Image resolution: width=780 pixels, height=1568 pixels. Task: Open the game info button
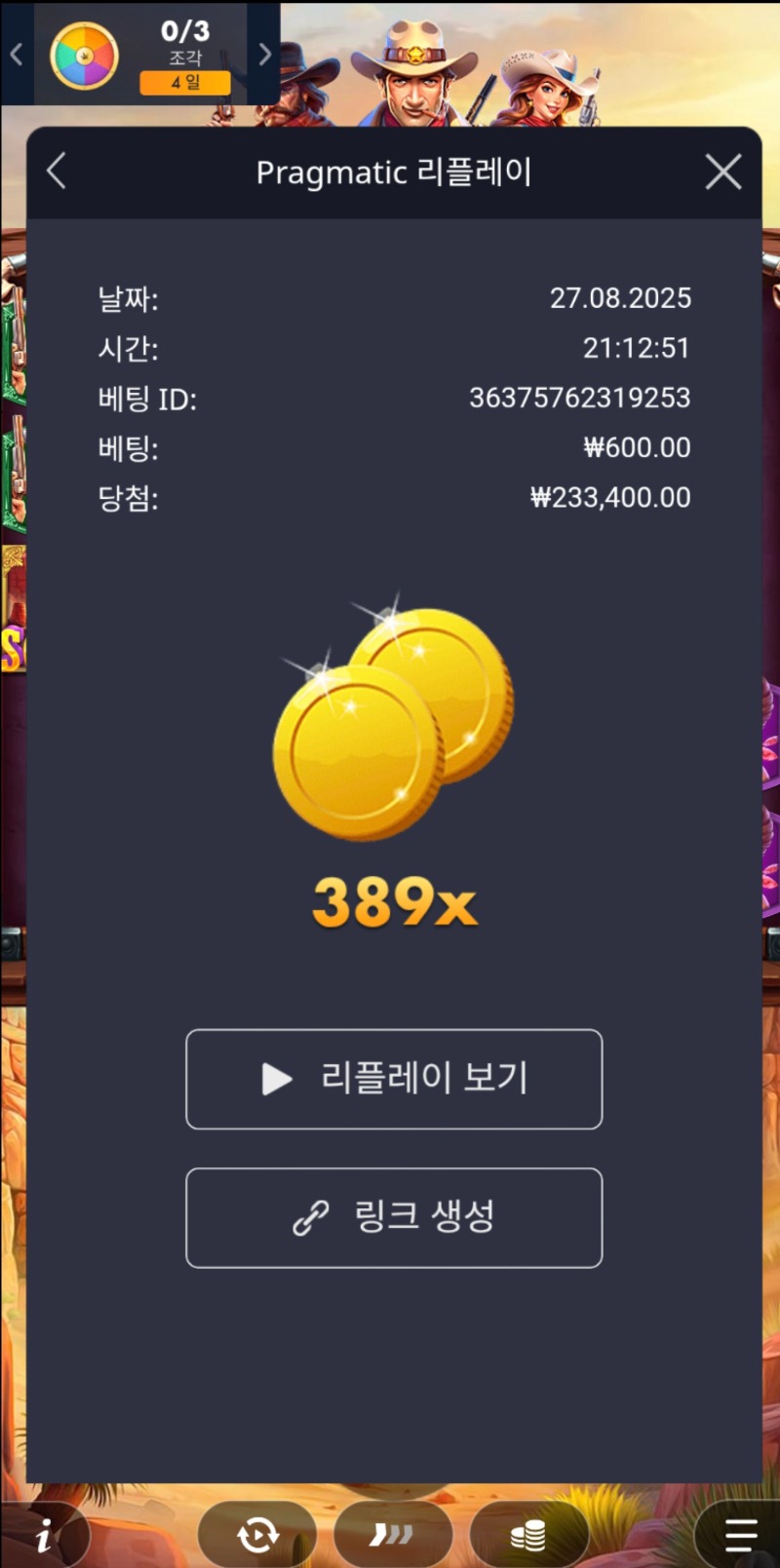44,1537
